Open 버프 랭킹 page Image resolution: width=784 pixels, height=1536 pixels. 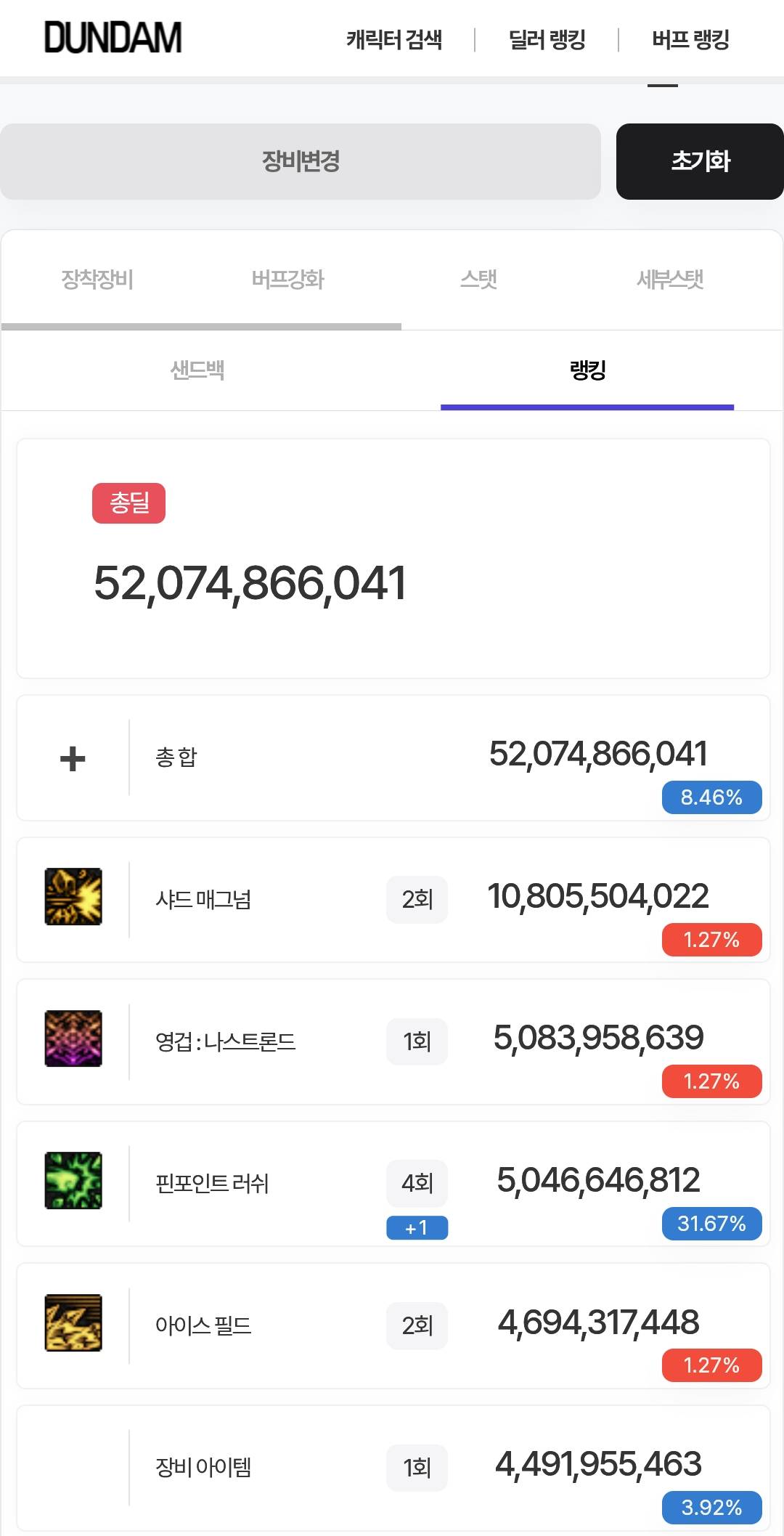[x=690, y=39]
